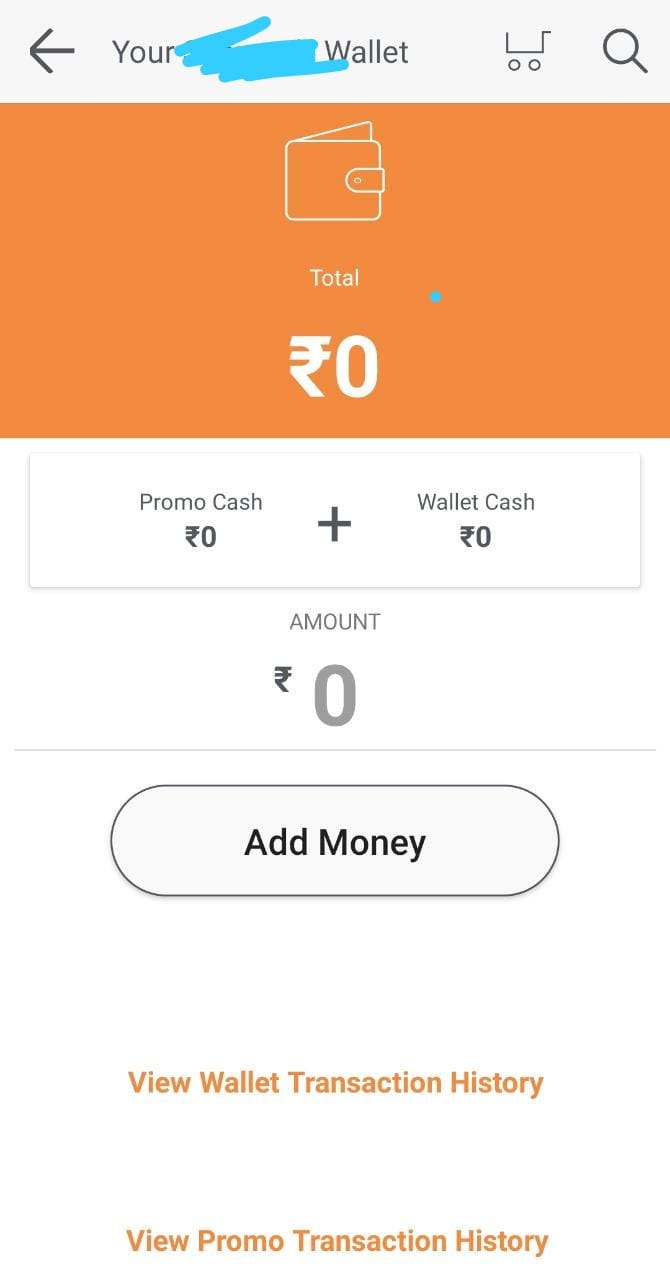Open the shopping cart
Image resolution: width=670 pixels, height=1280 pixels.
tap(526, 51)
